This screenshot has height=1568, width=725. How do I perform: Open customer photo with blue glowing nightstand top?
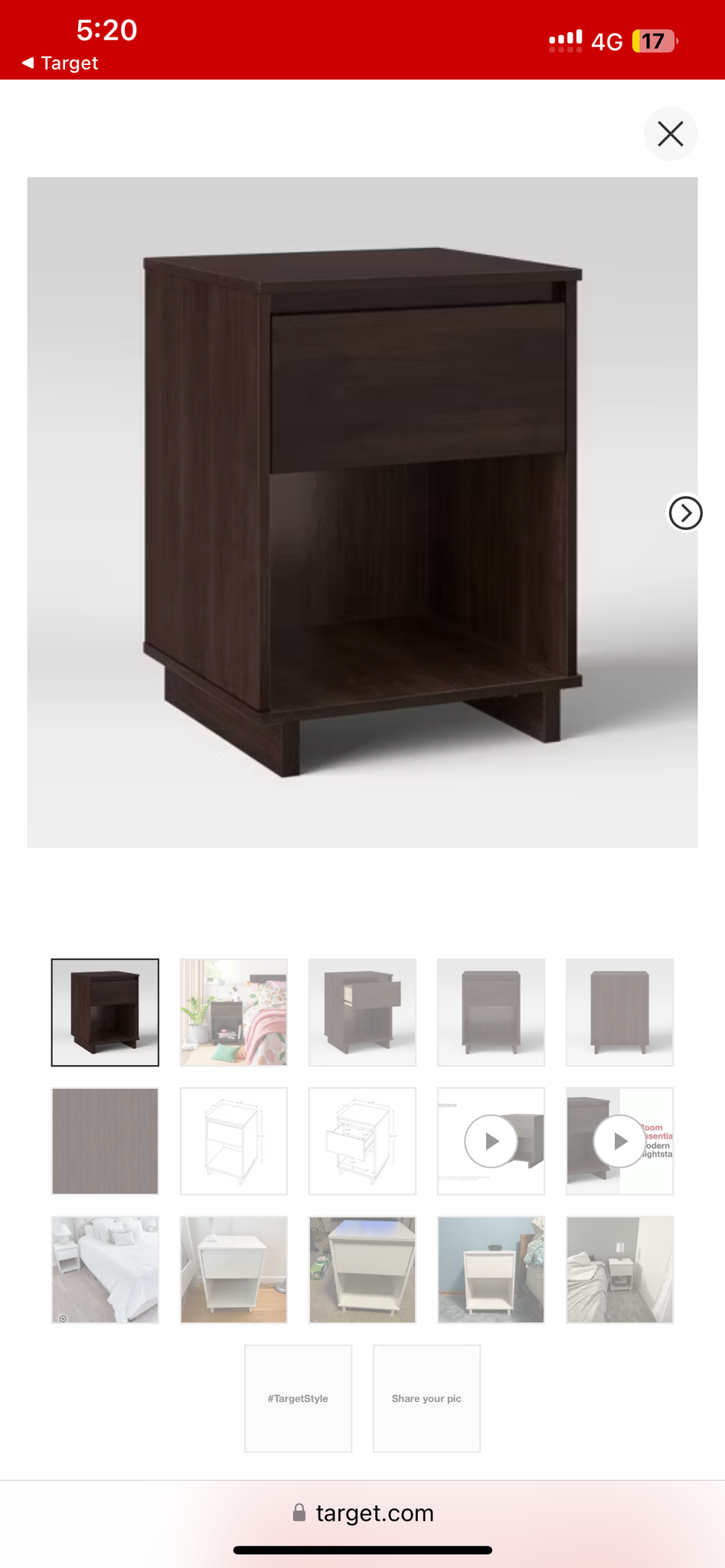point(362,1269)
